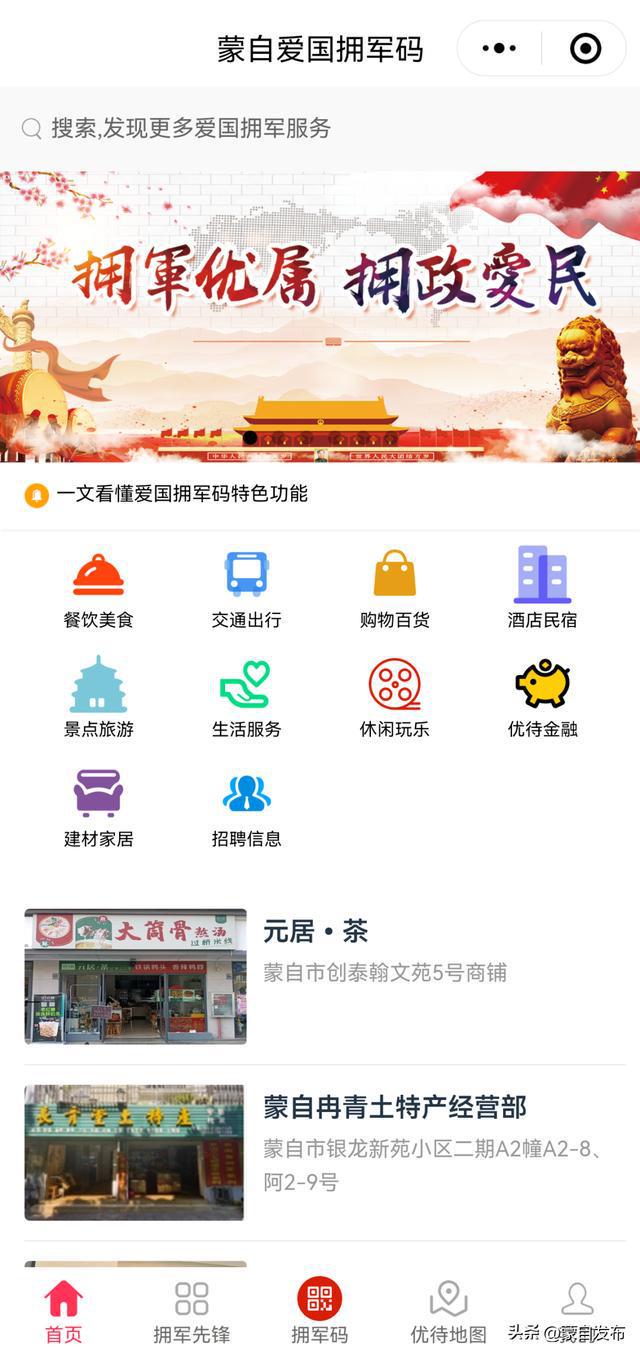
Task: Read the notice 一文看懂爱国拥军码特色功能
Action: (x=182, y=494)
